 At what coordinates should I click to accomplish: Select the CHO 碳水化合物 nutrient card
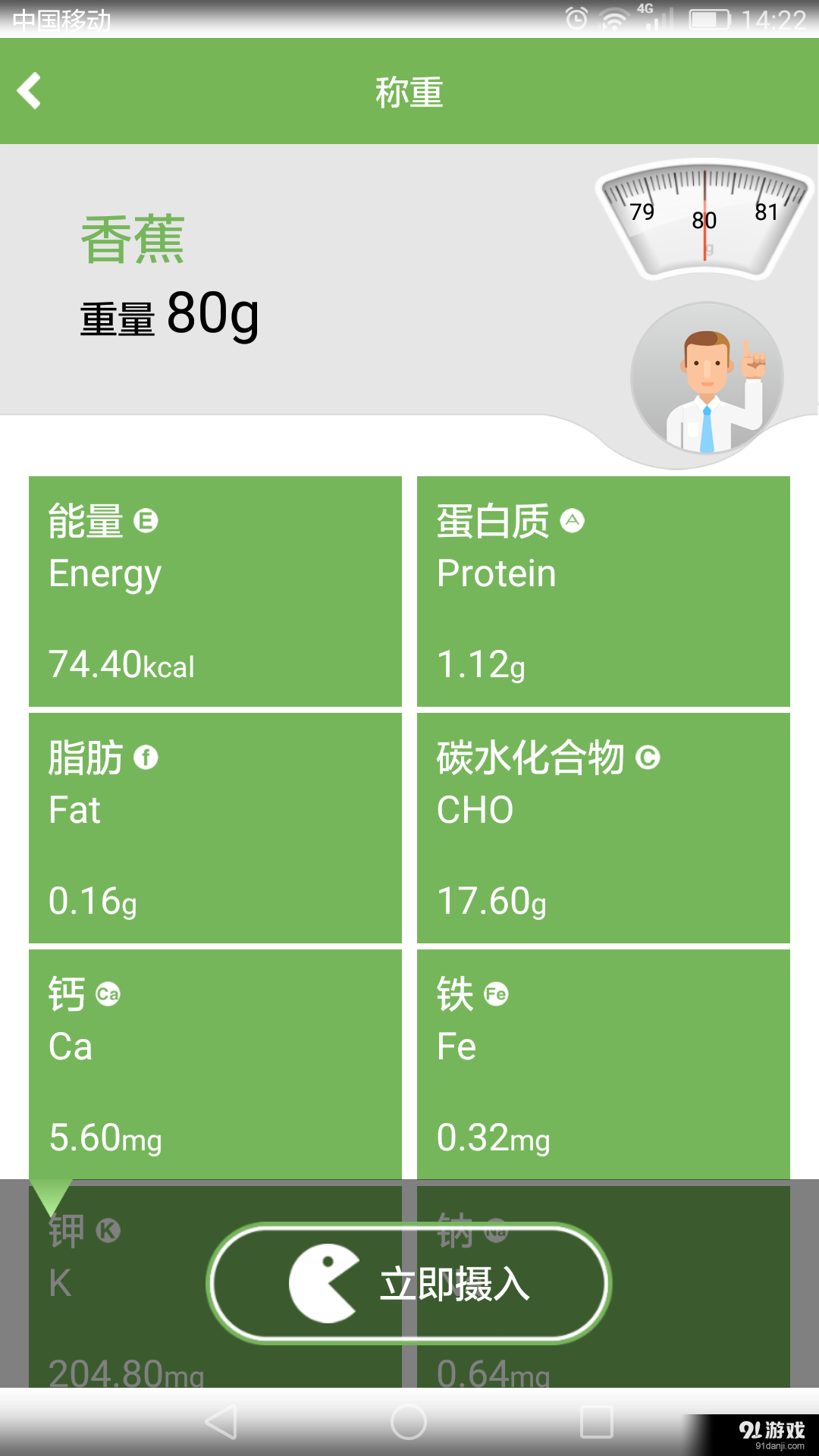tap(603, 827)
